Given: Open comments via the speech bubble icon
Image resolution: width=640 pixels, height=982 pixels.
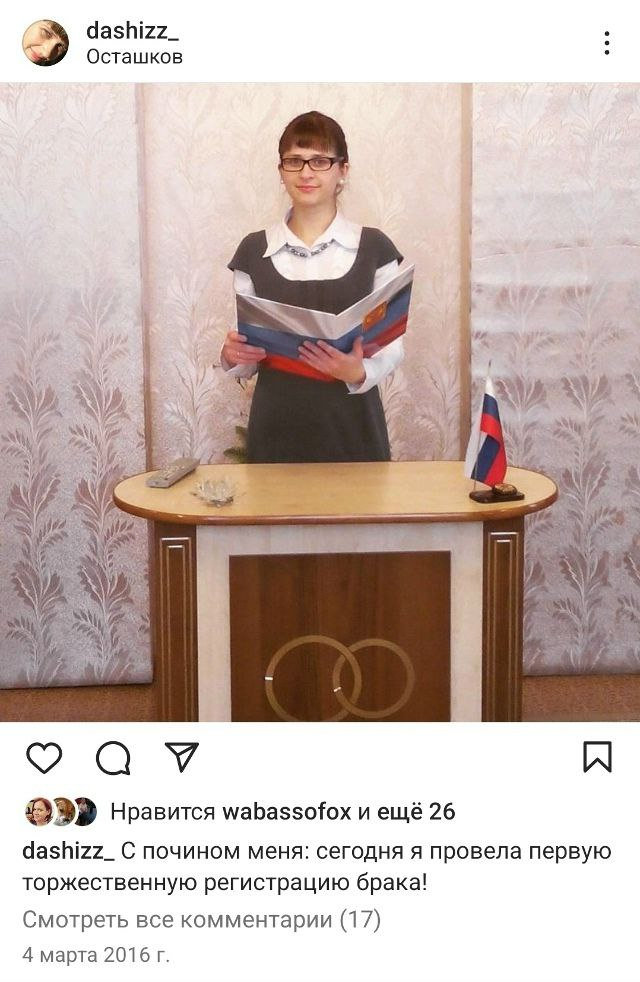Looking at the screenshot, I should 113,758.
